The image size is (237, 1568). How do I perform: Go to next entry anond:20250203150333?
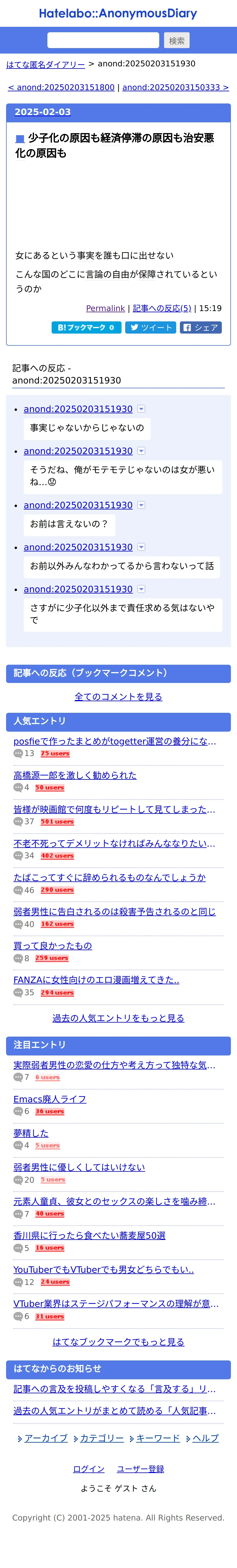coord(176,88)
